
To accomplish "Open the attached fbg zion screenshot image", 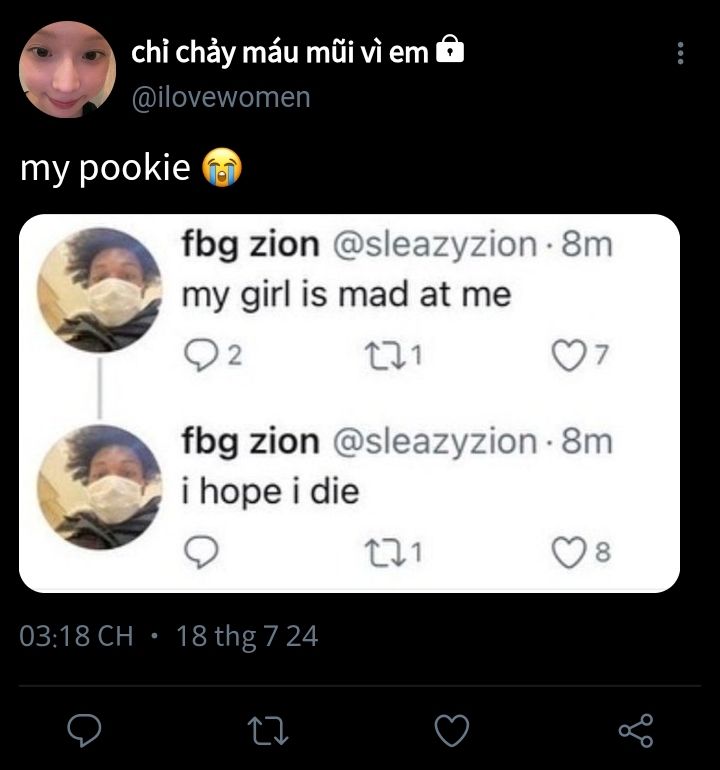I will click(349, 402).
